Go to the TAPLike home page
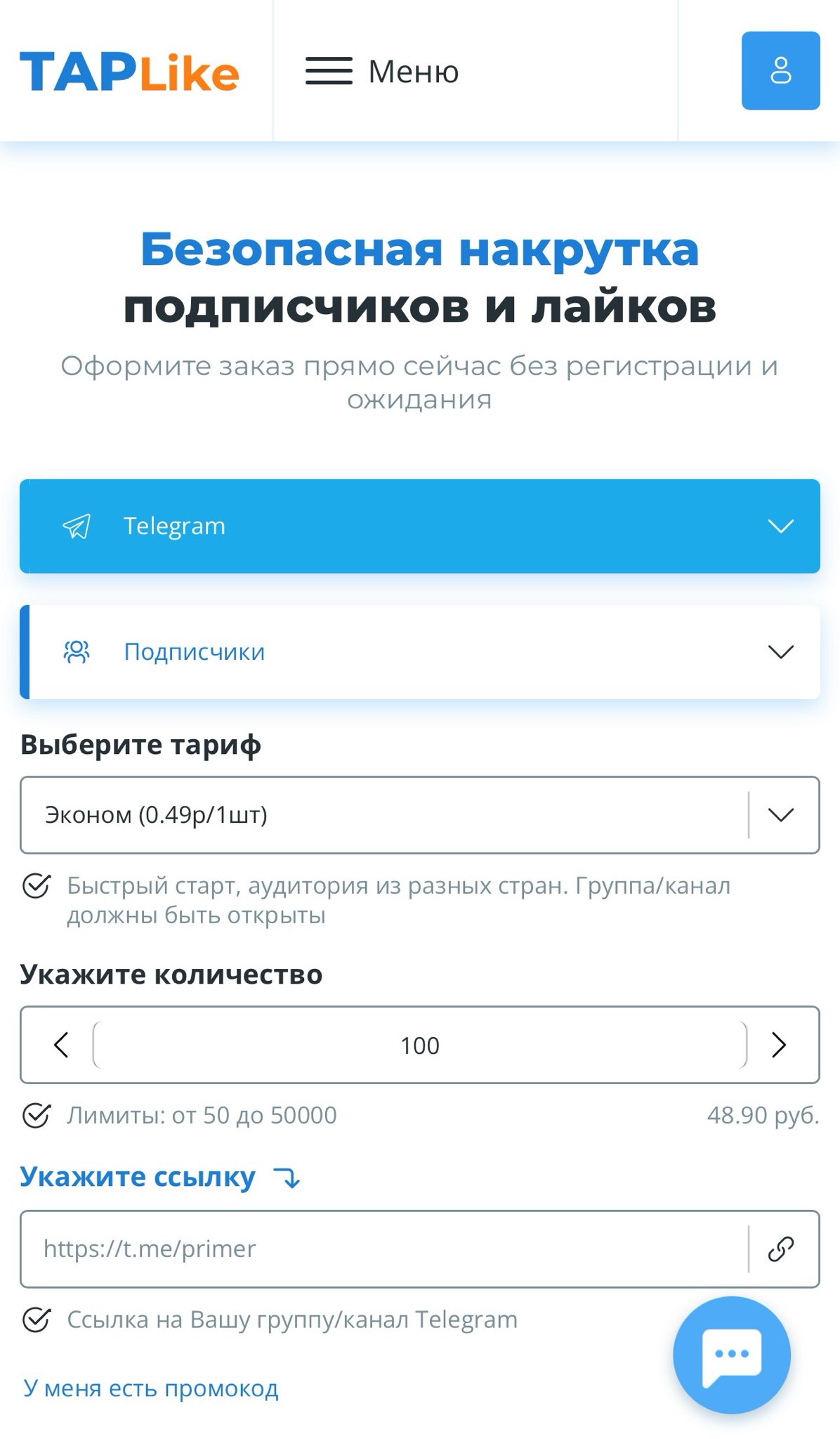840x1439 pixels. tap(129, 72)
